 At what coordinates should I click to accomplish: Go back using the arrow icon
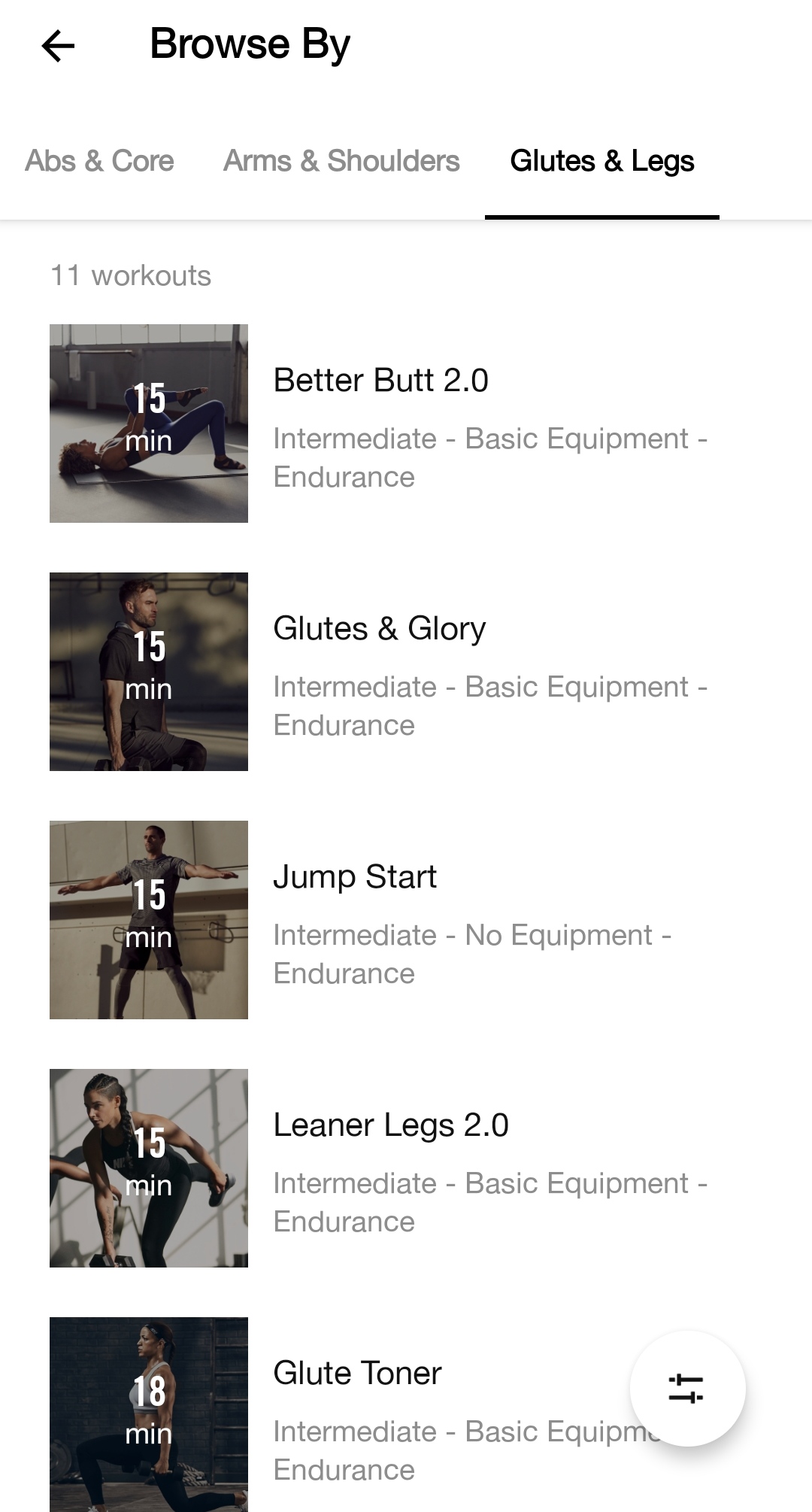[x=58, y=46]
